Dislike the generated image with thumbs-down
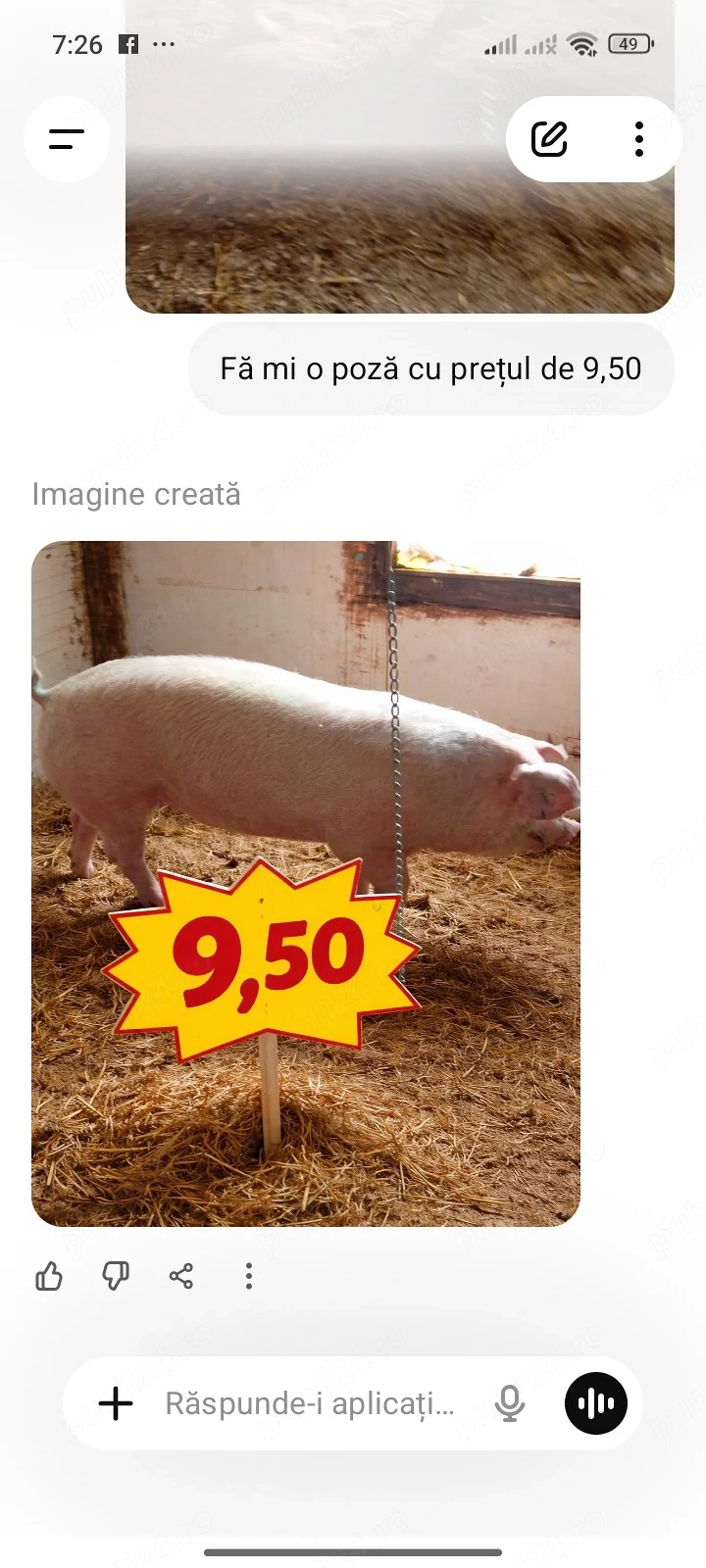This screenshot has height=1568, width=706. [x=115, y=1276]
